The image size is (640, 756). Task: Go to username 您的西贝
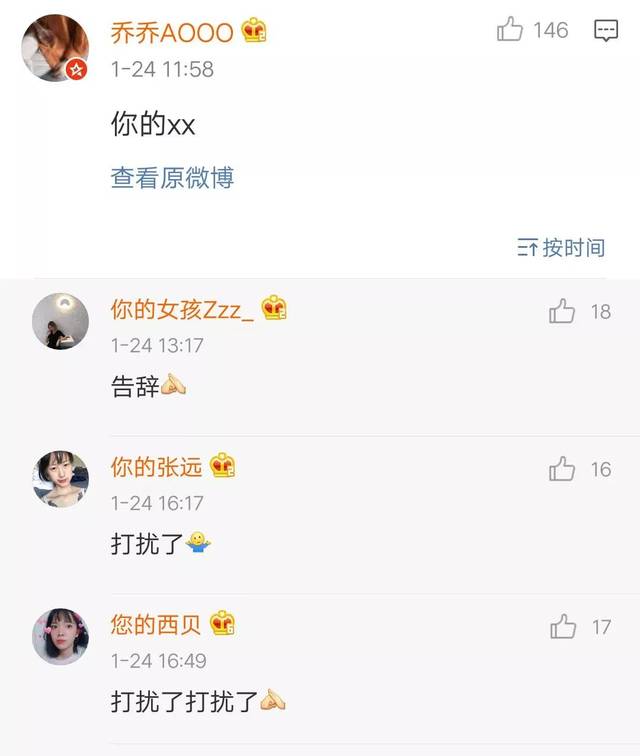point(156,625)
